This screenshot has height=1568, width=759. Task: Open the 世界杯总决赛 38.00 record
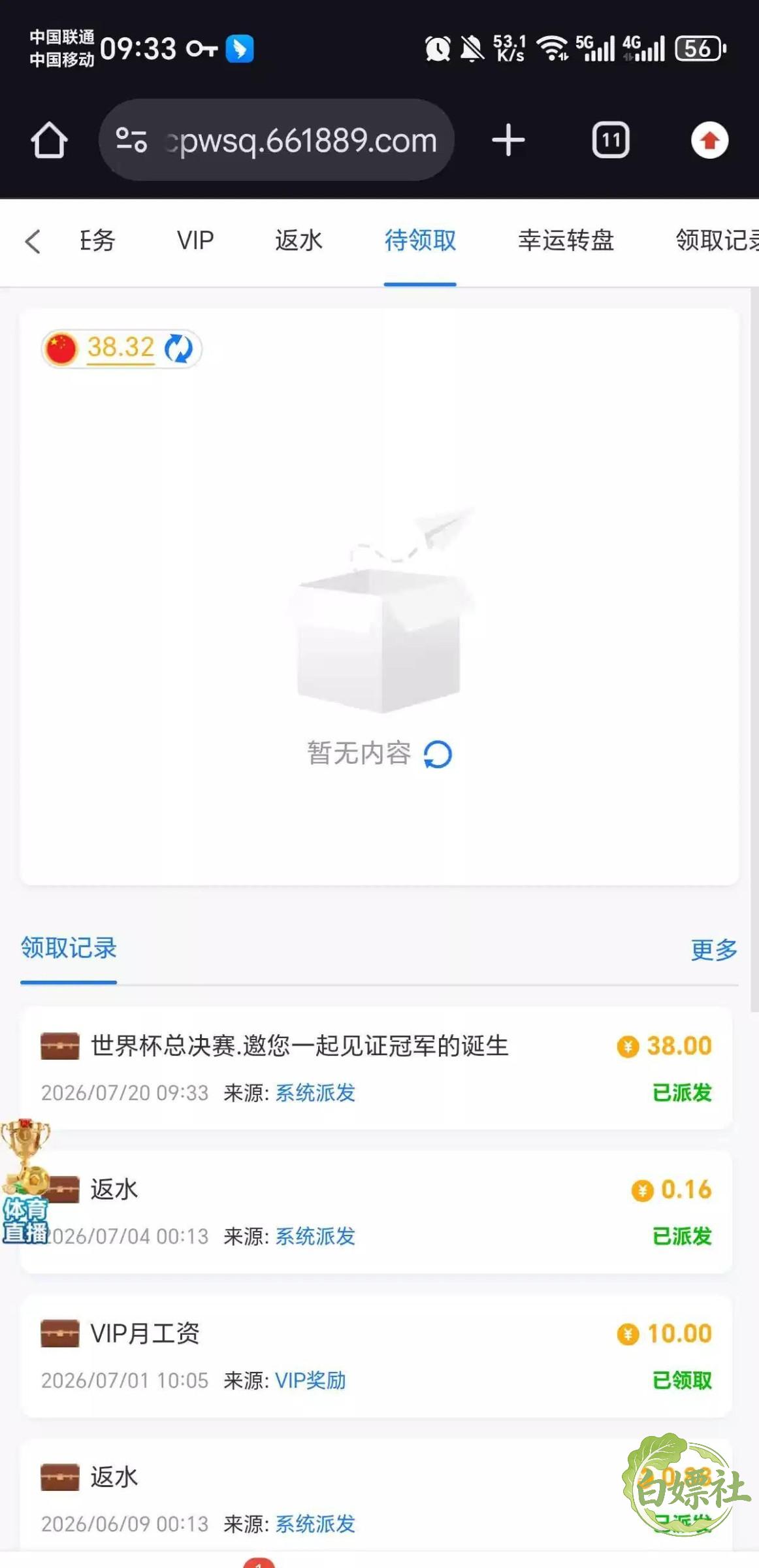coord(376,1068)
